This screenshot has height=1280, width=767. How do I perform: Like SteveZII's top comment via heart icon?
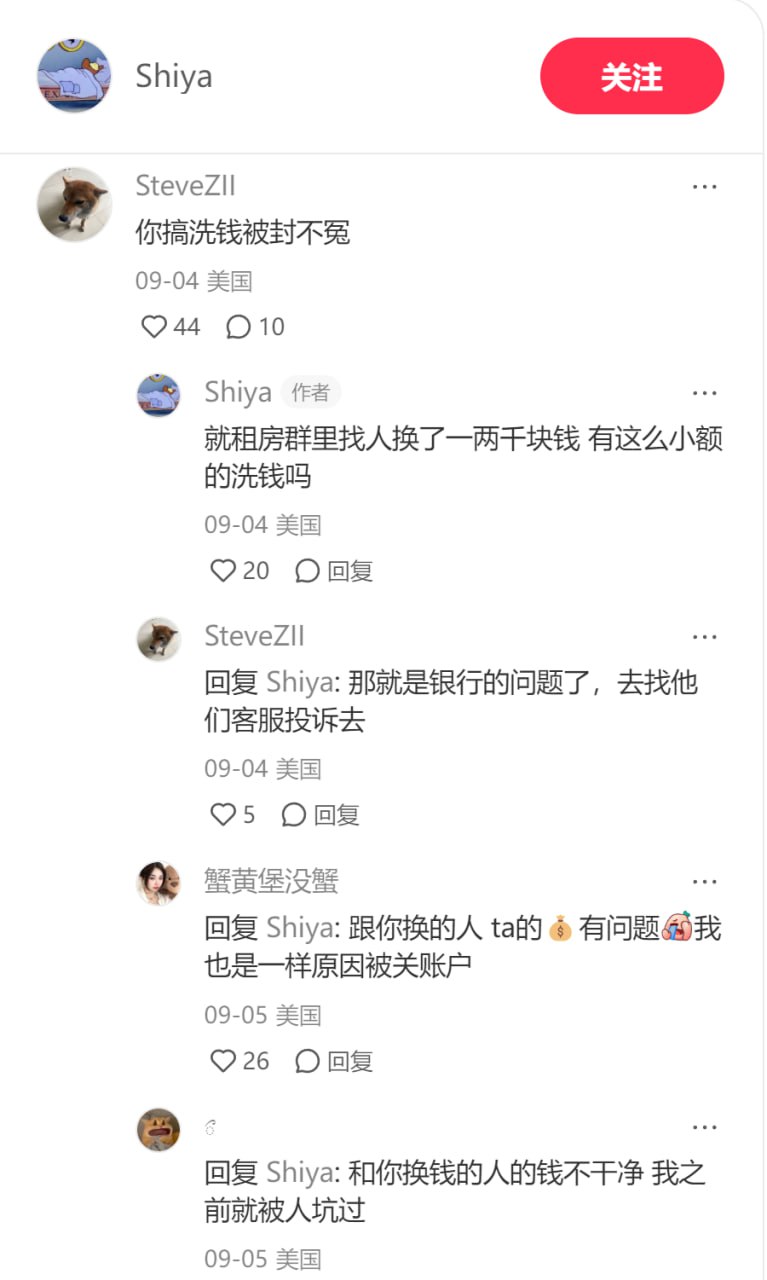152,326
